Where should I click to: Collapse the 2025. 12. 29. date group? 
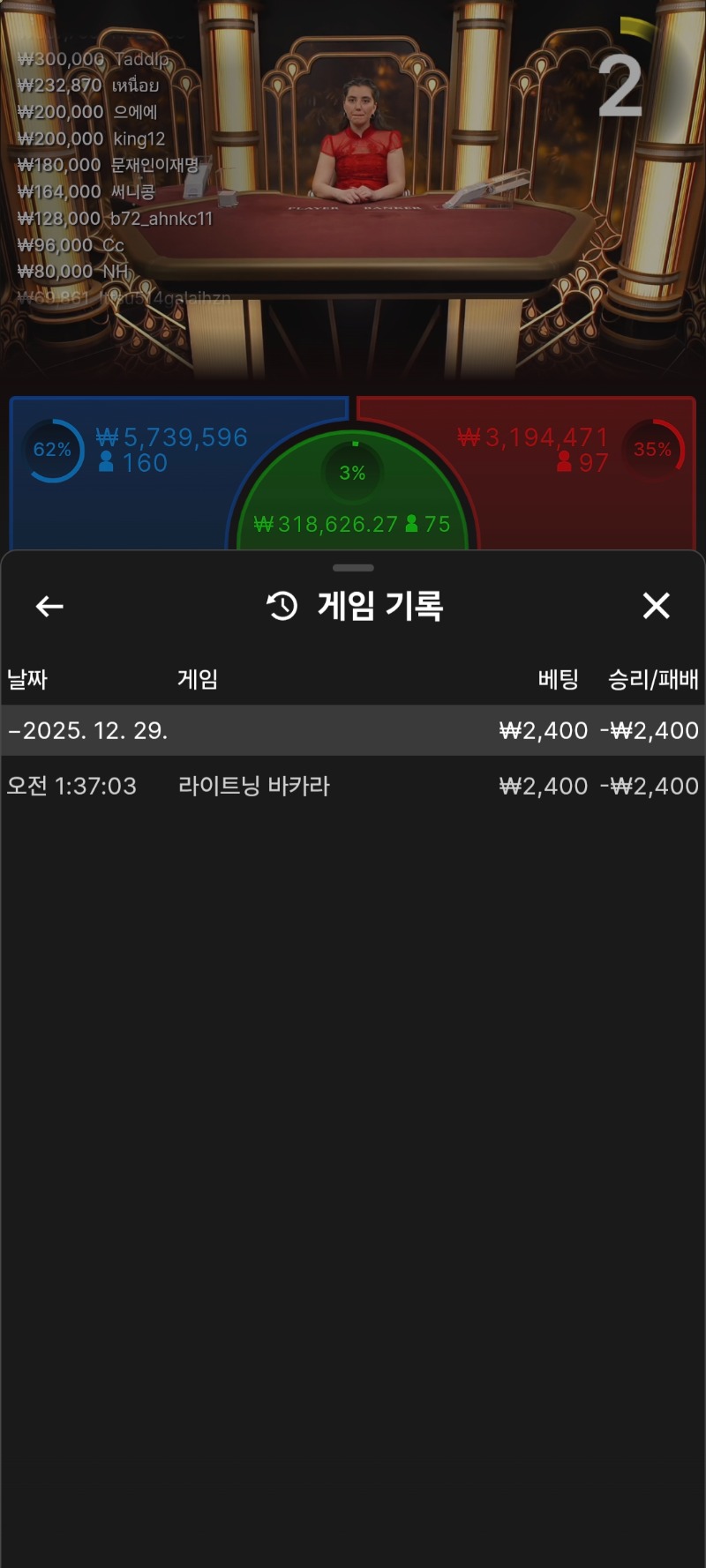pos(88,730)
